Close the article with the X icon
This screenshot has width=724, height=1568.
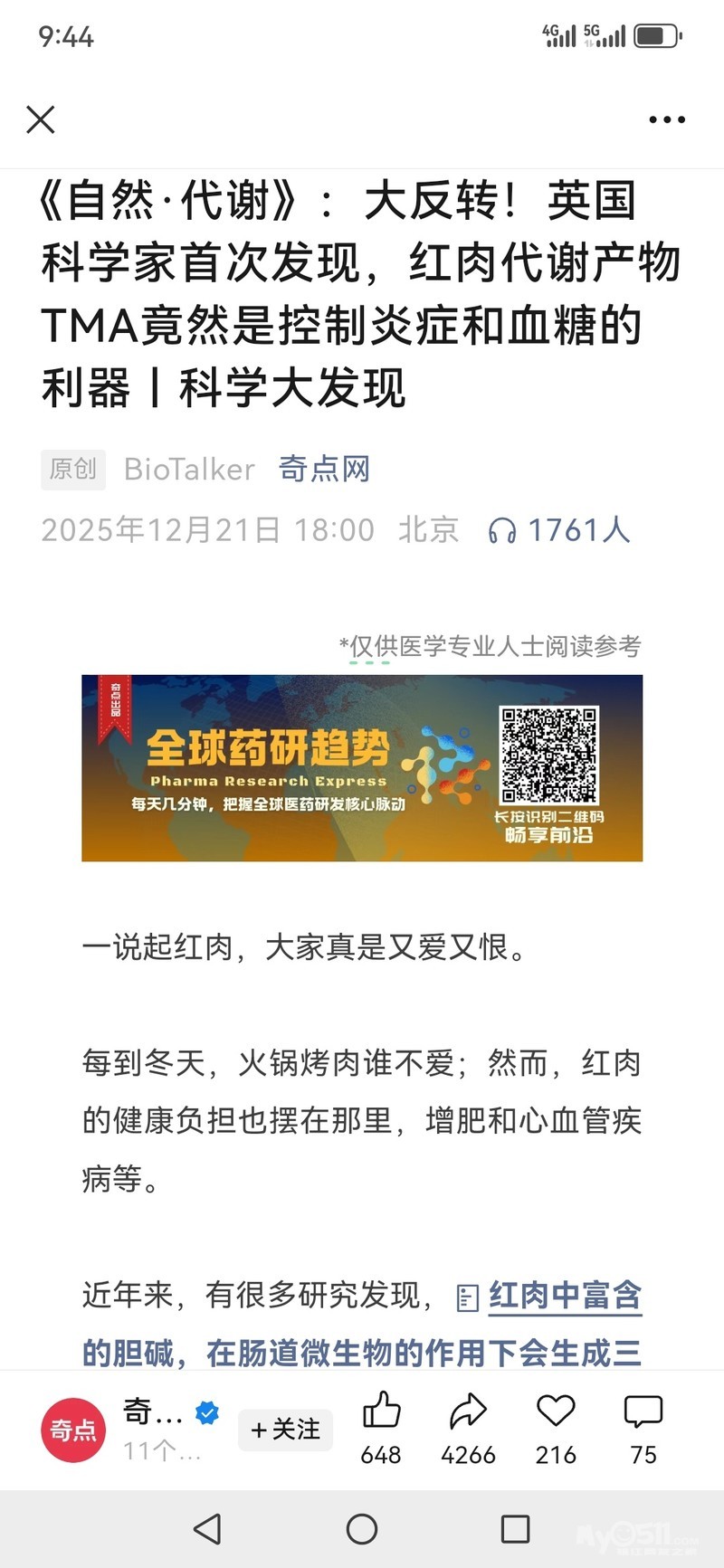point(41,119)
